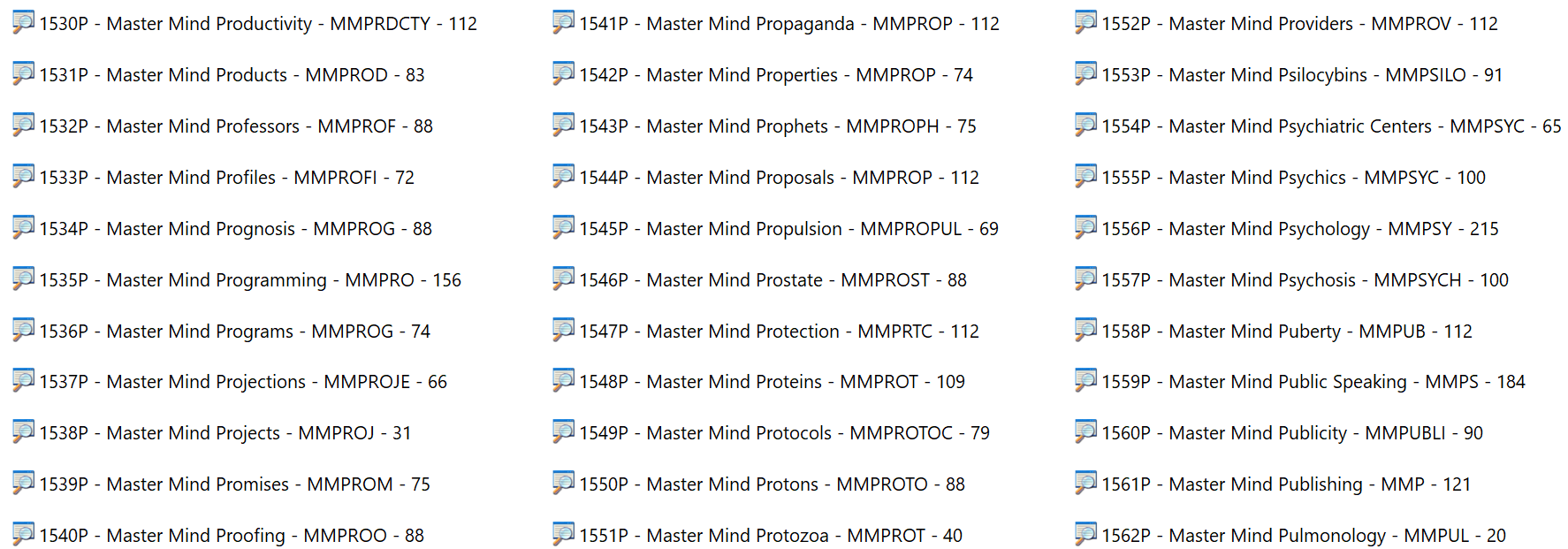The width and height of the screenshot is (1568, 549).
Task: Open 1562P Master Mind Pulmonology
Action: click(1290, 536)
